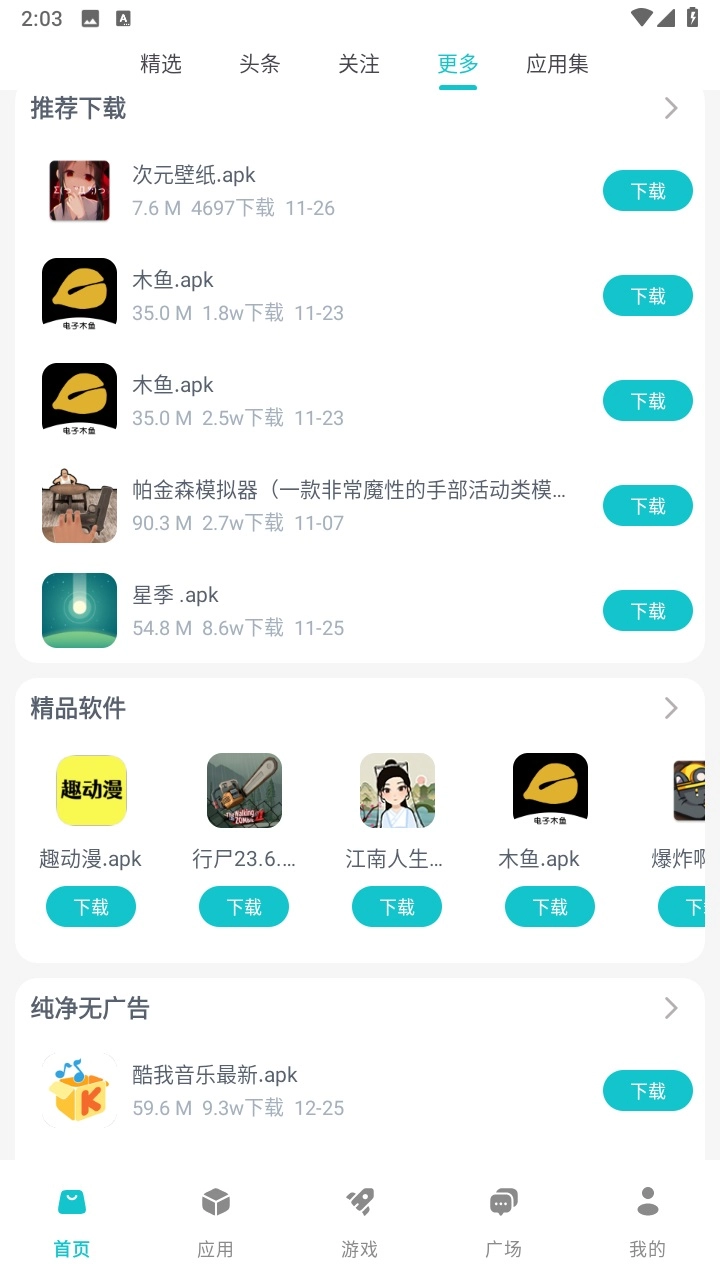The width and height of the screenshot is (720, 1280).
Task: Tap the 广场 square chat icon
Action: click(x=503, y=1201)
